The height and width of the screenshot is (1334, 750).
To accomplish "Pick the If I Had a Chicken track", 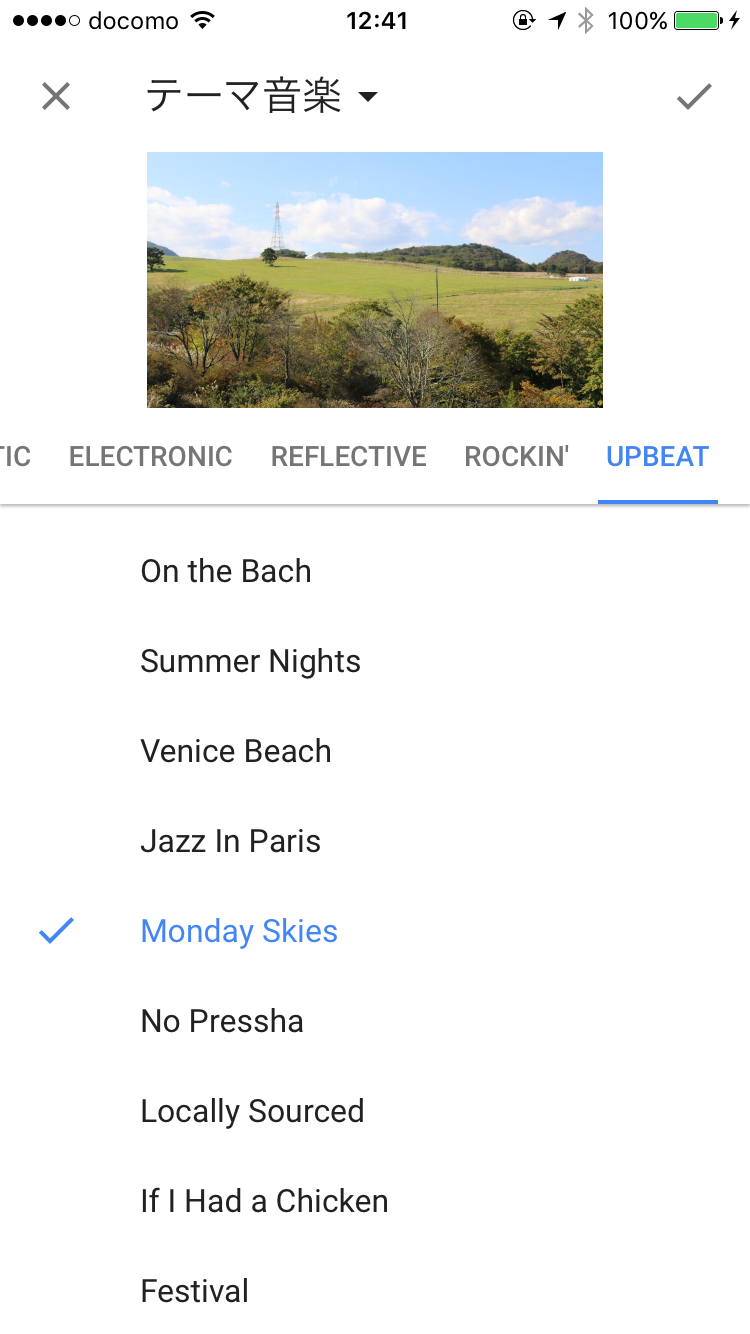I will [264, 1201].
